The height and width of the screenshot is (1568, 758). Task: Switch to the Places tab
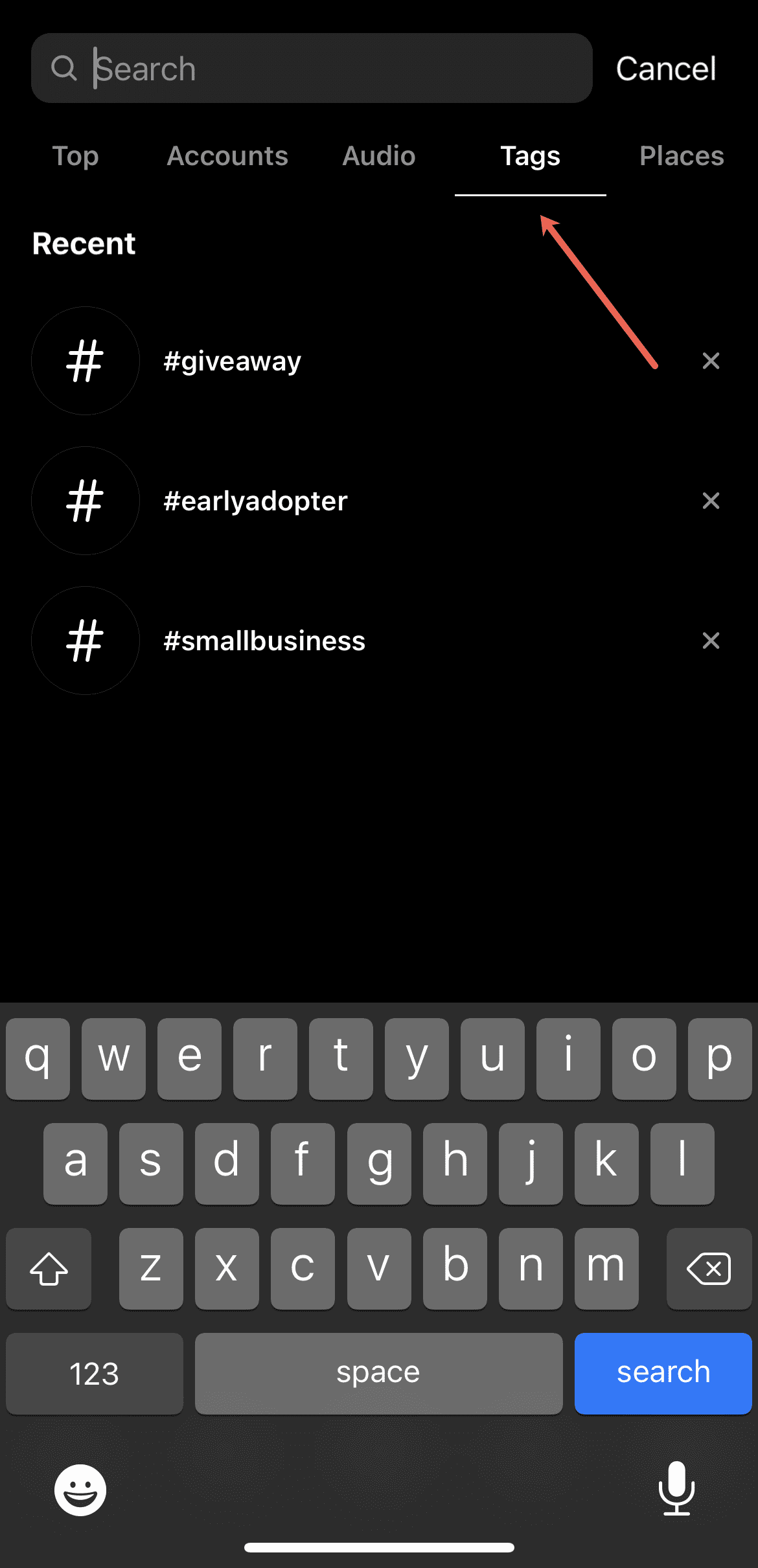point(682,156)
